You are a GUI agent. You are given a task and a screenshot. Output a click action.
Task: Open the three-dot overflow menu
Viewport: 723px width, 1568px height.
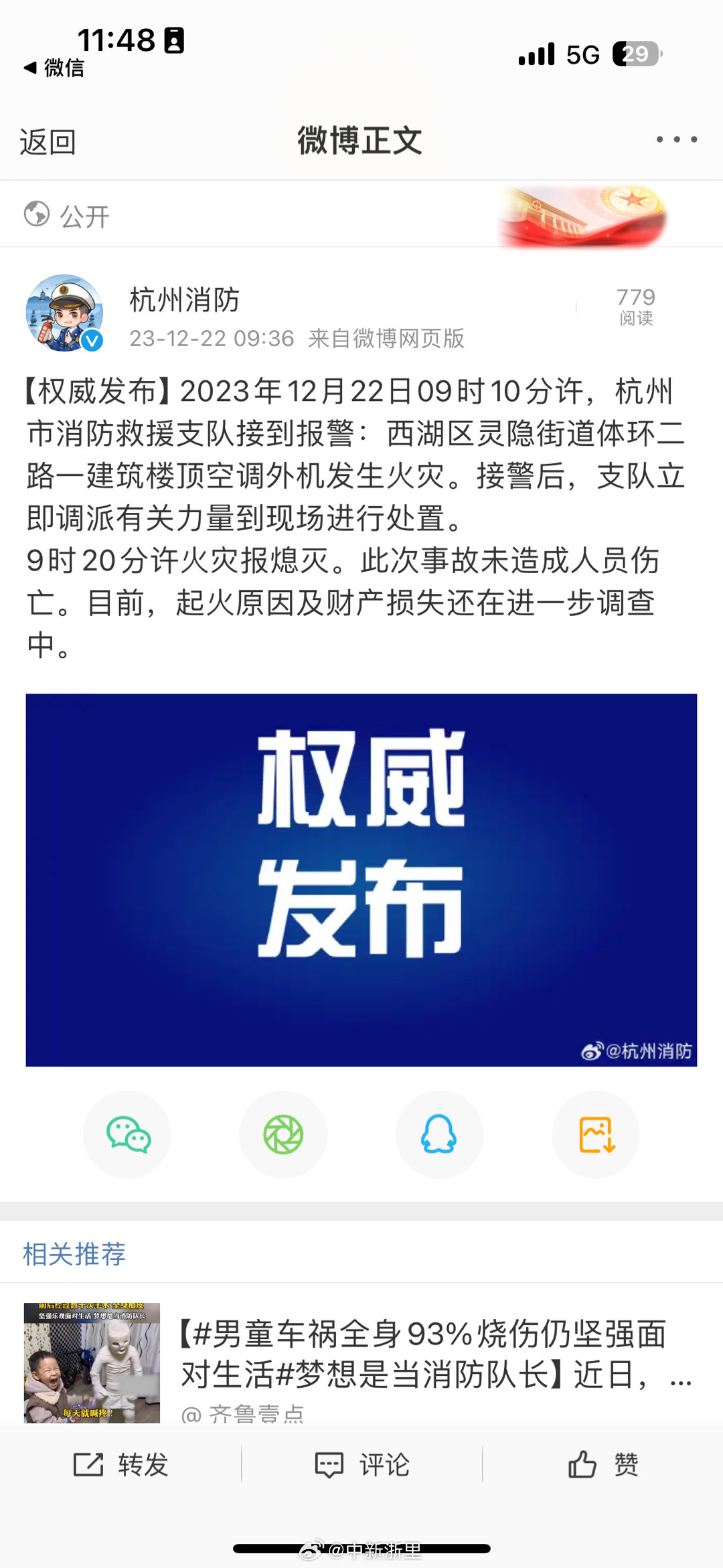pyautogui.click(x=676, y=140)
